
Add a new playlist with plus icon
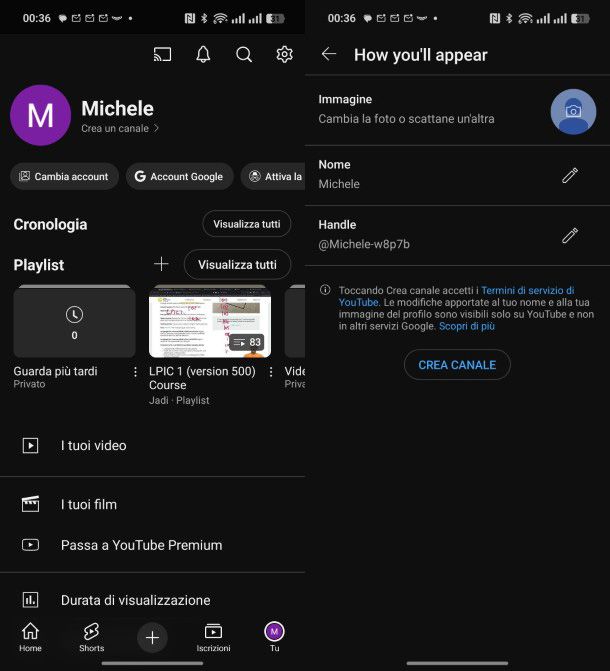(161, 264)
